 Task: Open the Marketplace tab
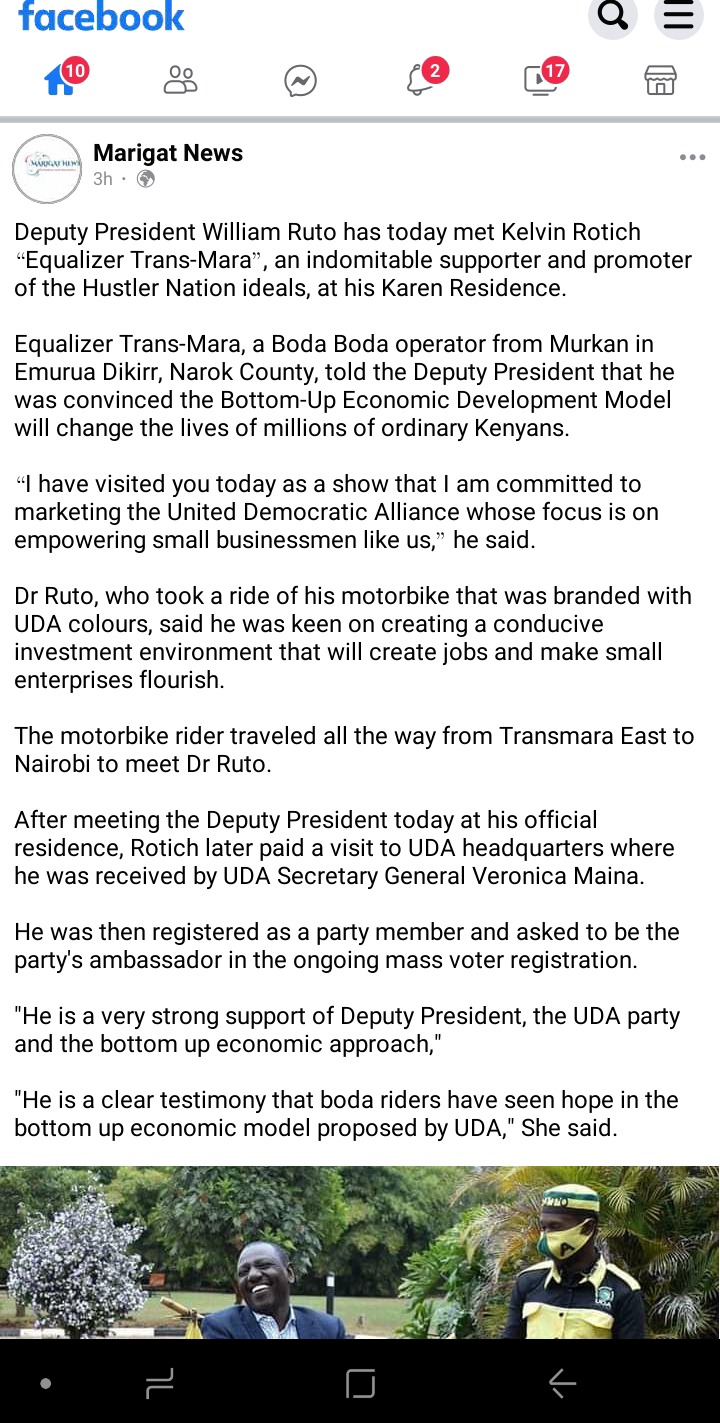660,80
